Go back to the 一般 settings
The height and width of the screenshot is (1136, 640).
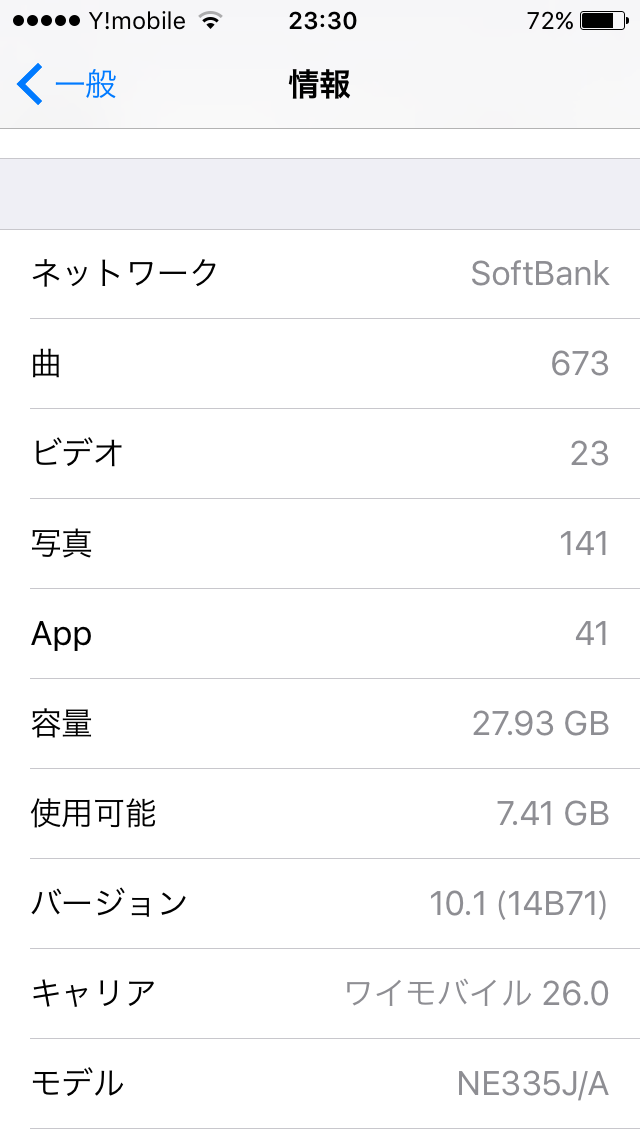point(67,85)
